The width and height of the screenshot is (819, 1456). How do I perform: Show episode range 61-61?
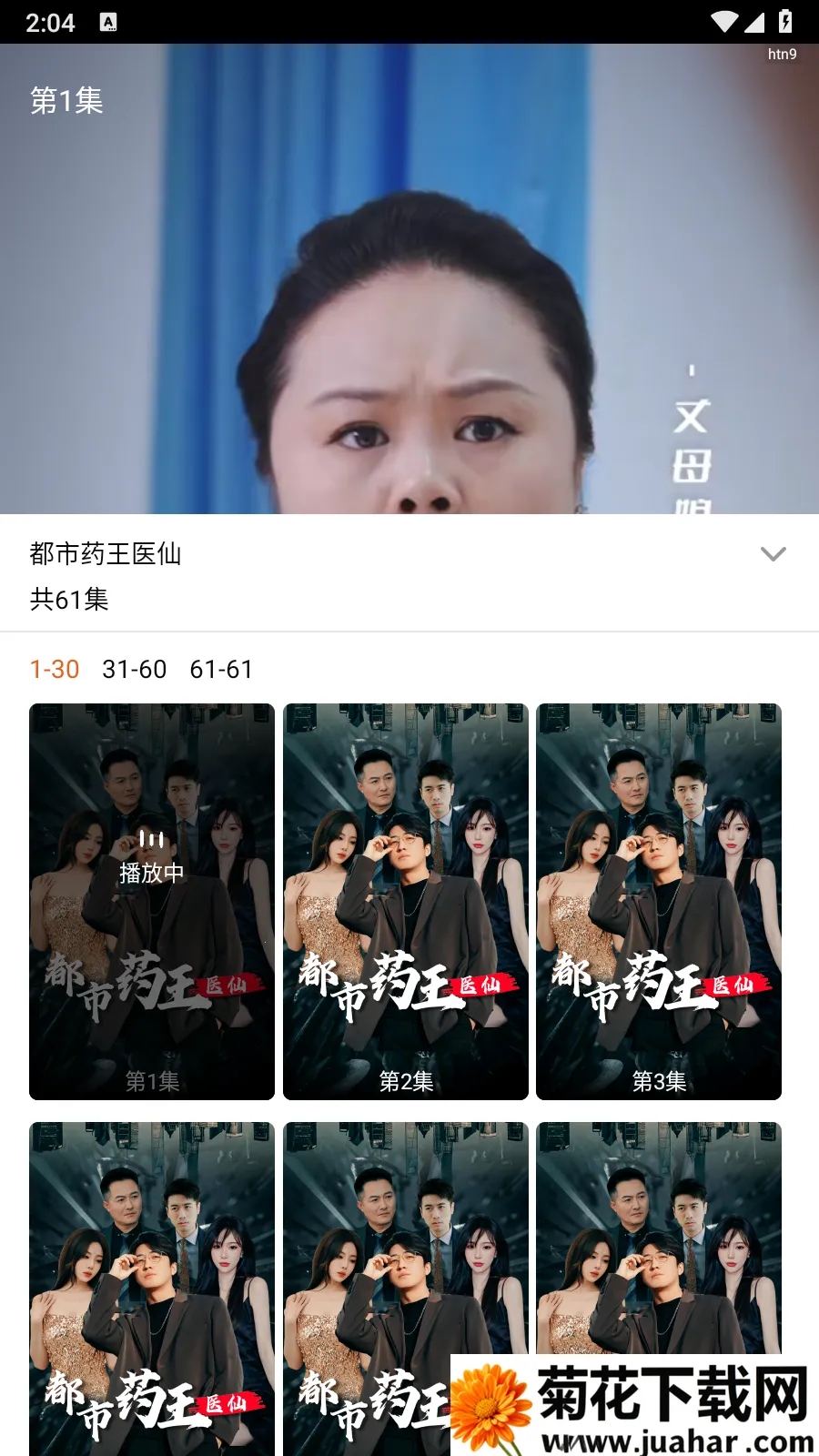pyautogui.click(x=221, y=670)
